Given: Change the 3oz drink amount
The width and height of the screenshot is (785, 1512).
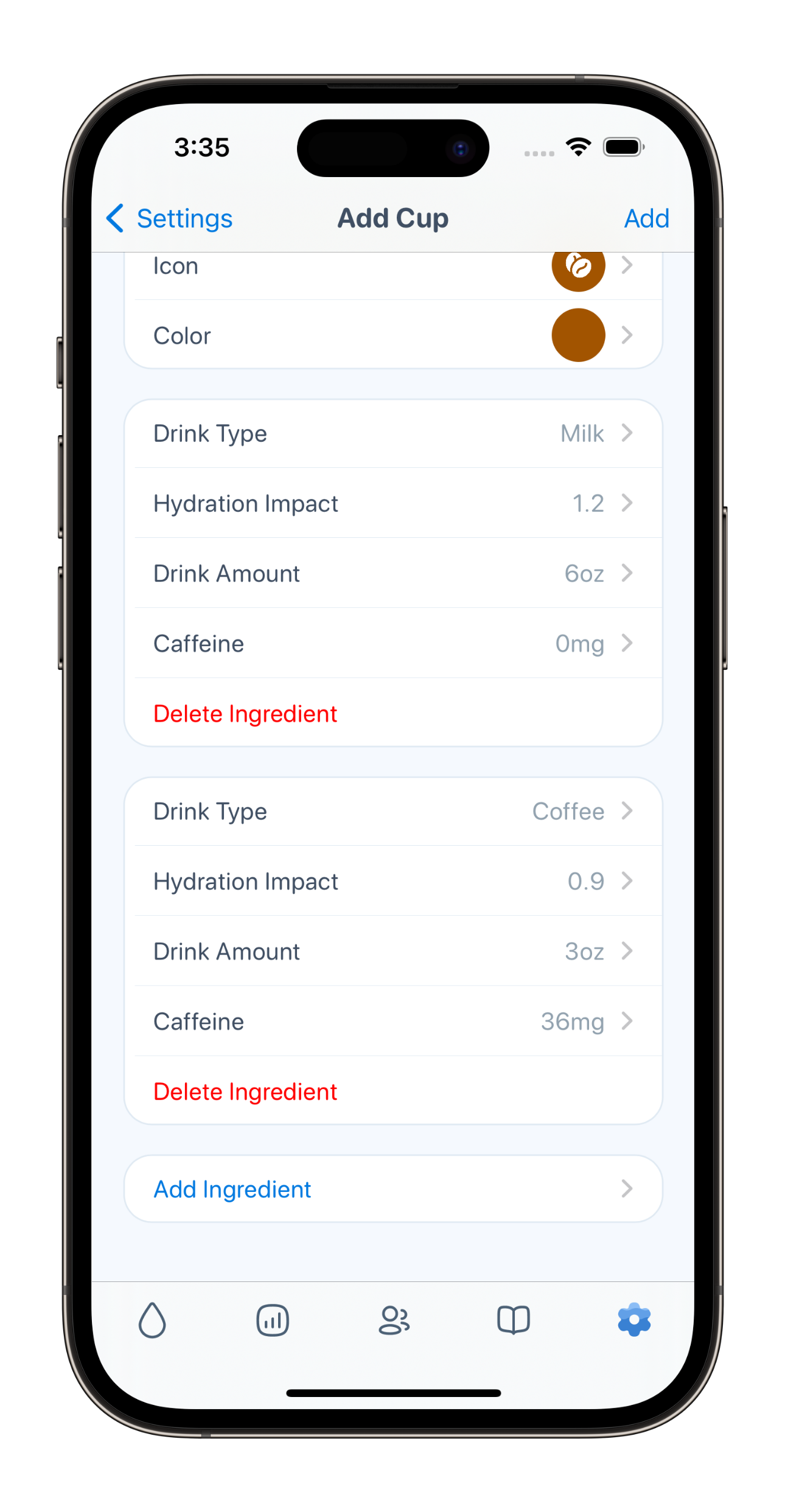Looking at the screenshot, I should pyautogui.click(x=392, y=952).
